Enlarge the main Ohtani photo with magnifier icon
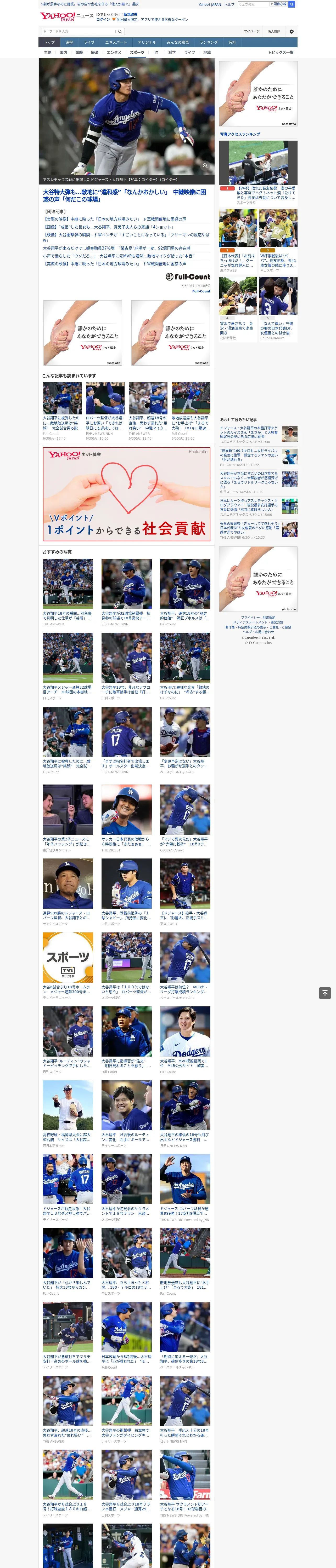The height and width of the screenshot is (1568, 336). click(205, 166)
